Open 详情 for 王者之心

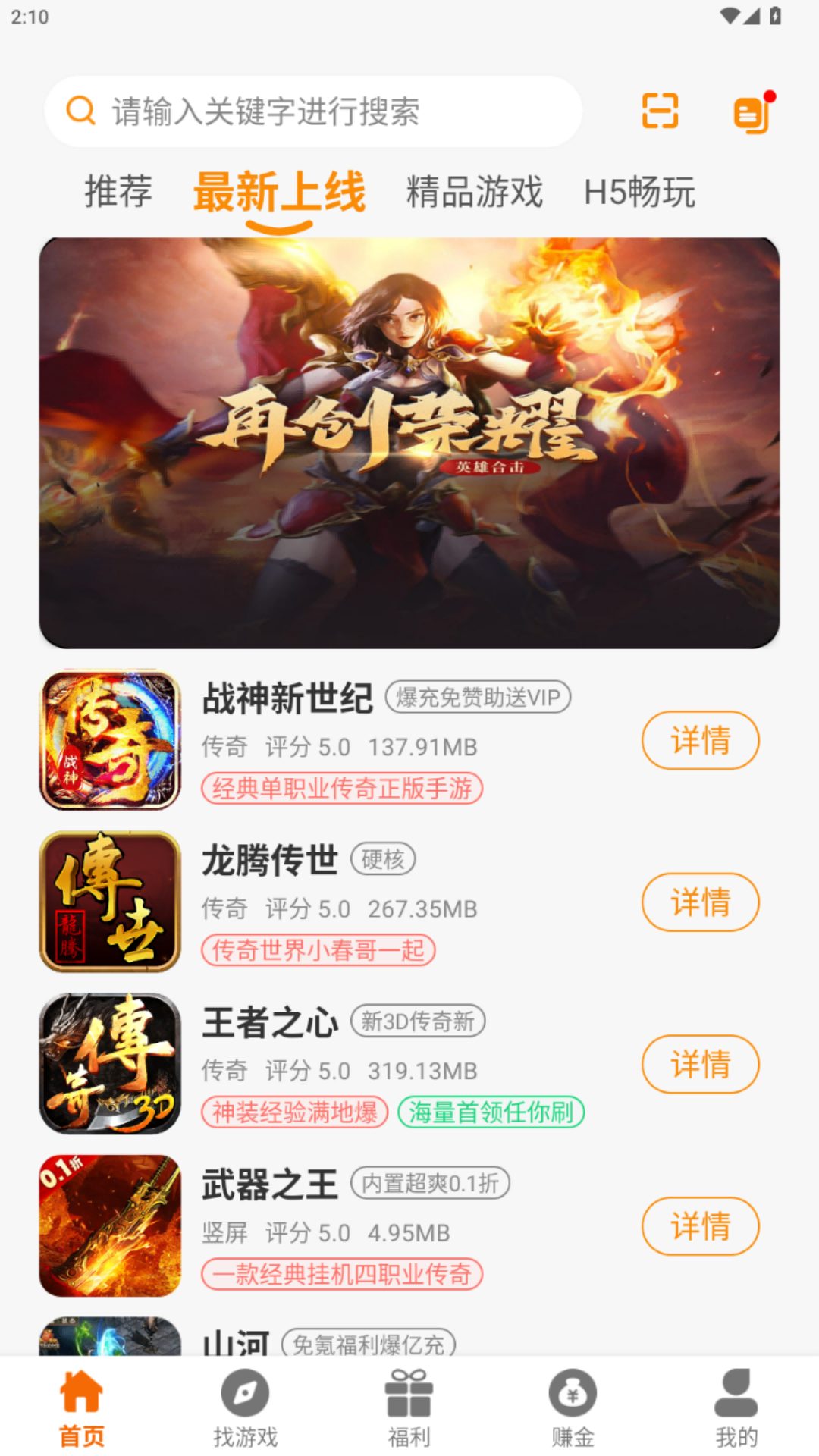tap(700, 1064)
